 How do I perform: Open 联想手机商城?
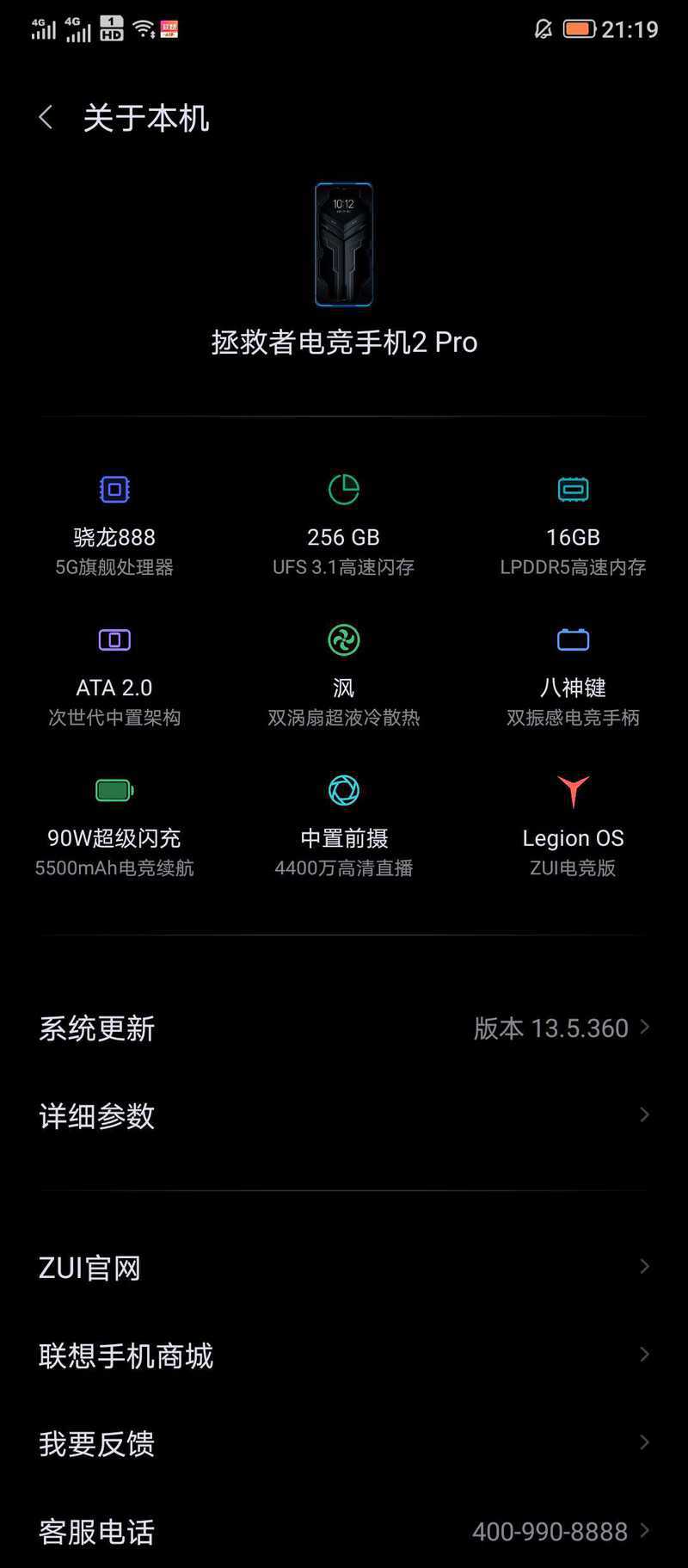point(344,1355)
